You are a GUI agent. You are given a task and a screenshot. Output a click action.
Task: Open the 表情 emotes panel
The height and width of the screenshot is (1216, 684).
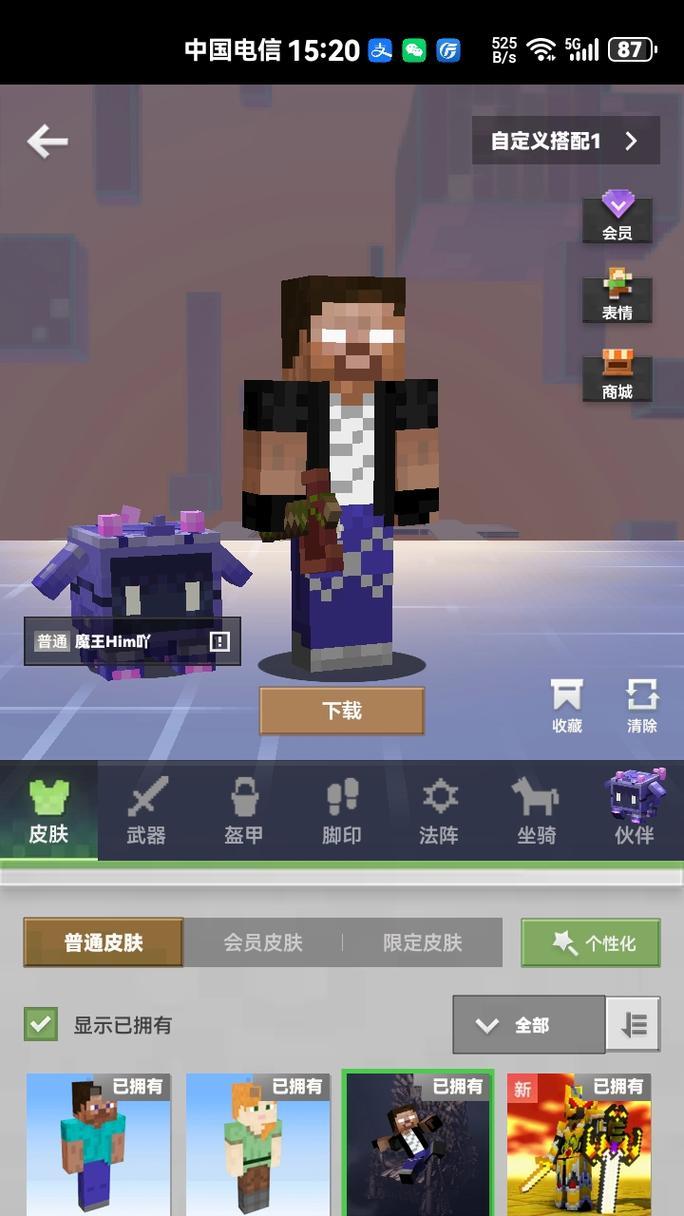coord(617,297)
